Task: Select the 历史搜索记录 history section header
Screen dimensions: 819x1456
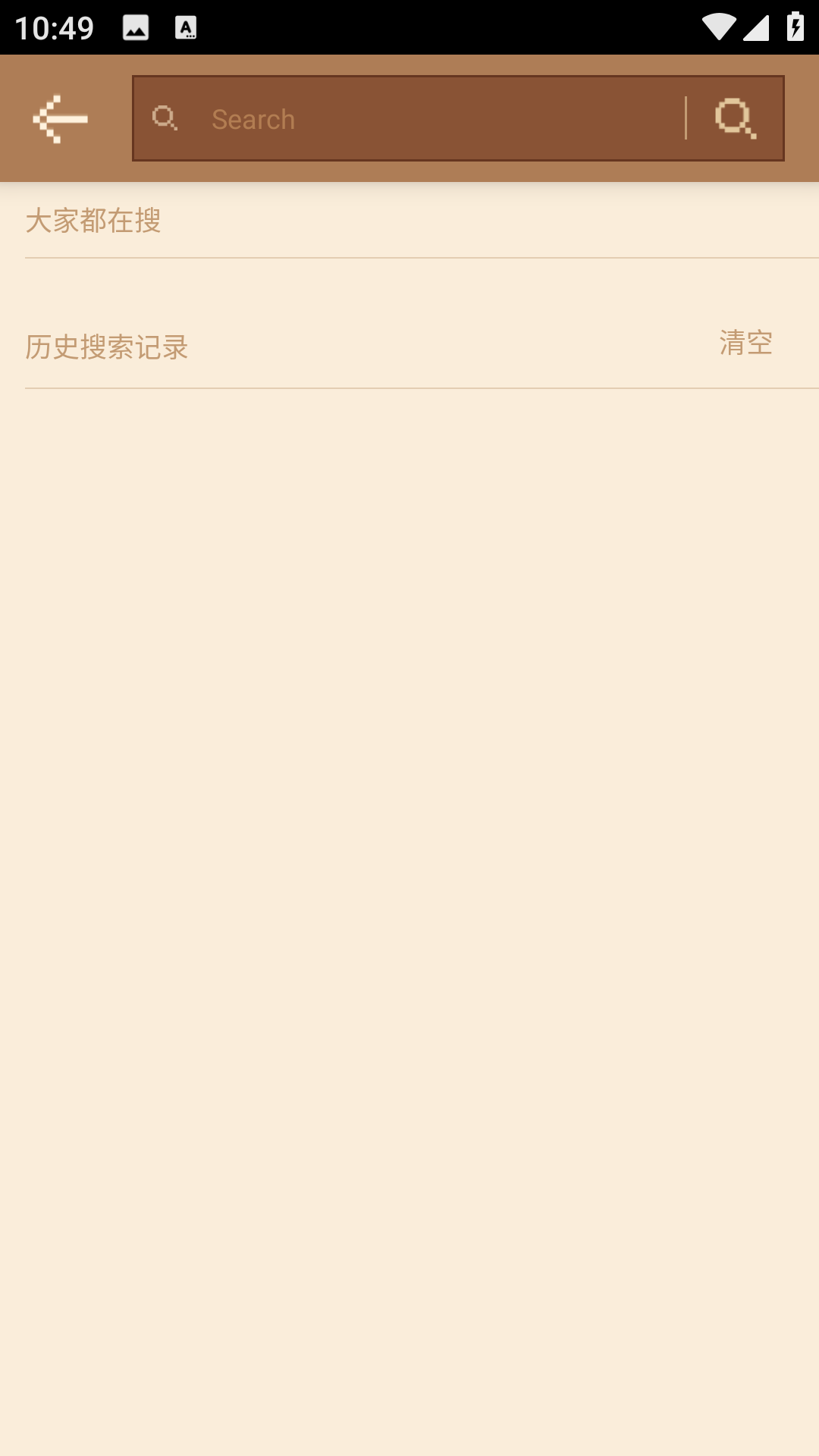Action: coord(107,347)
